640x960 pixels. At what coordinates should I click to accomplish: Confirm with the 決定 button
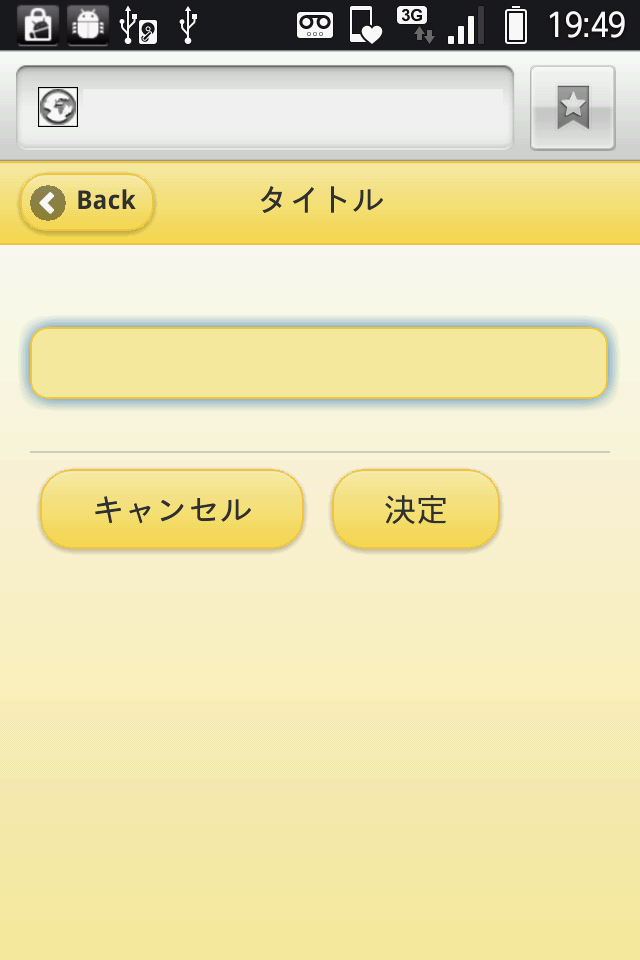point(416,510)
